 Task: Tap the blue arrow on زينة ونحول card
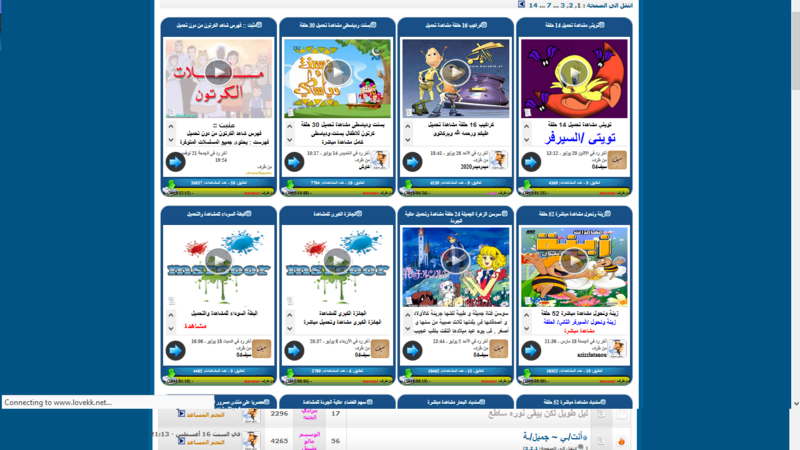coord(531,350)
